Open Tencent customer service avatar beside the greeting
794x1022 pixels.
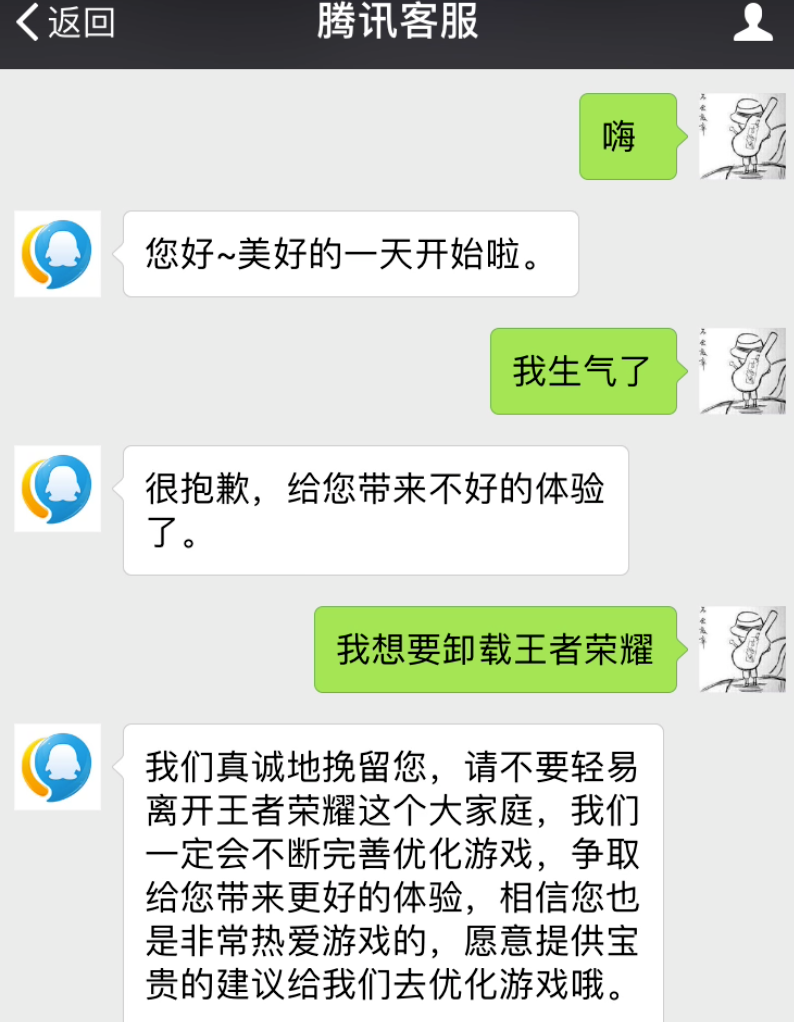(x=58, y=254)
